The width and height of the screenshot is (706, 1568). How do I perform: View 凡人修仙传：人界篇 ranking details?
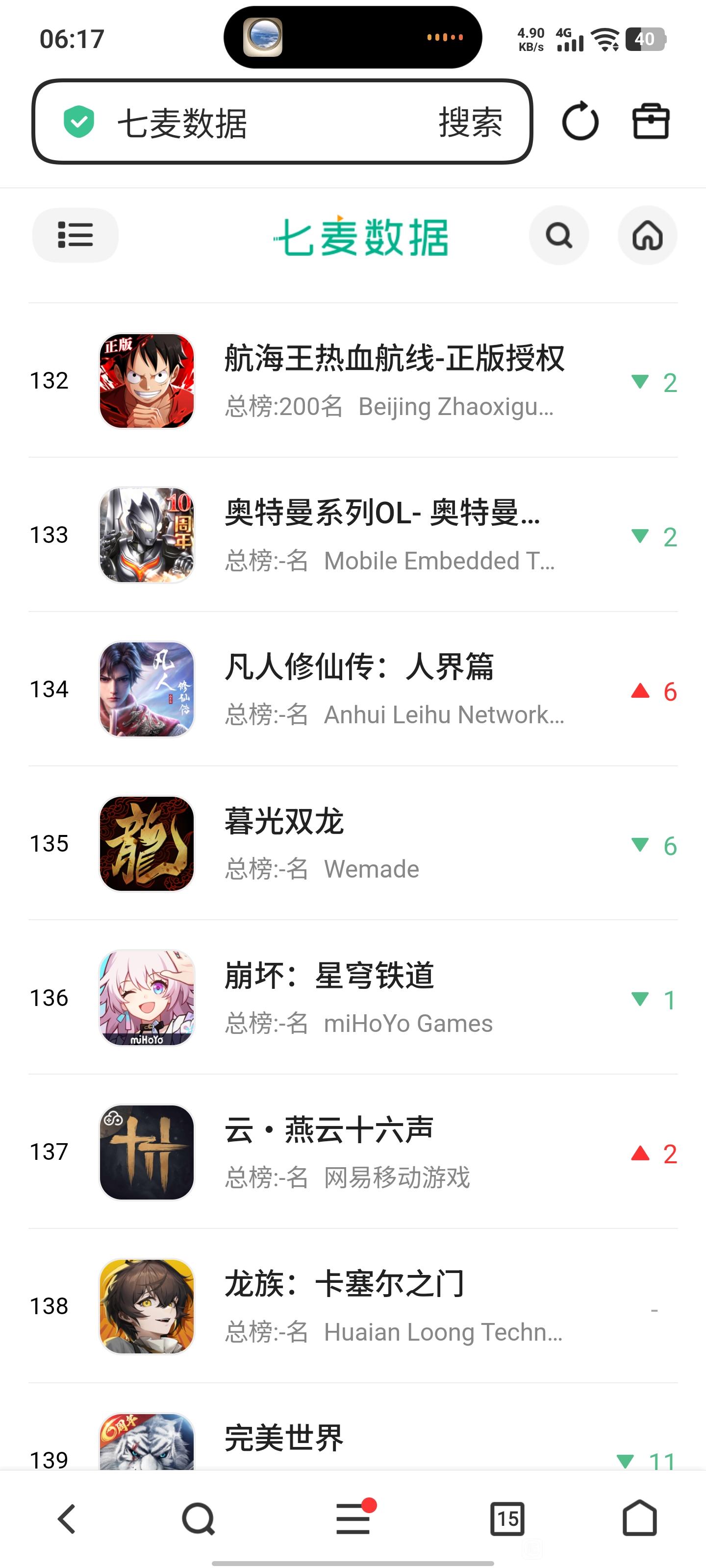(359, 688)
